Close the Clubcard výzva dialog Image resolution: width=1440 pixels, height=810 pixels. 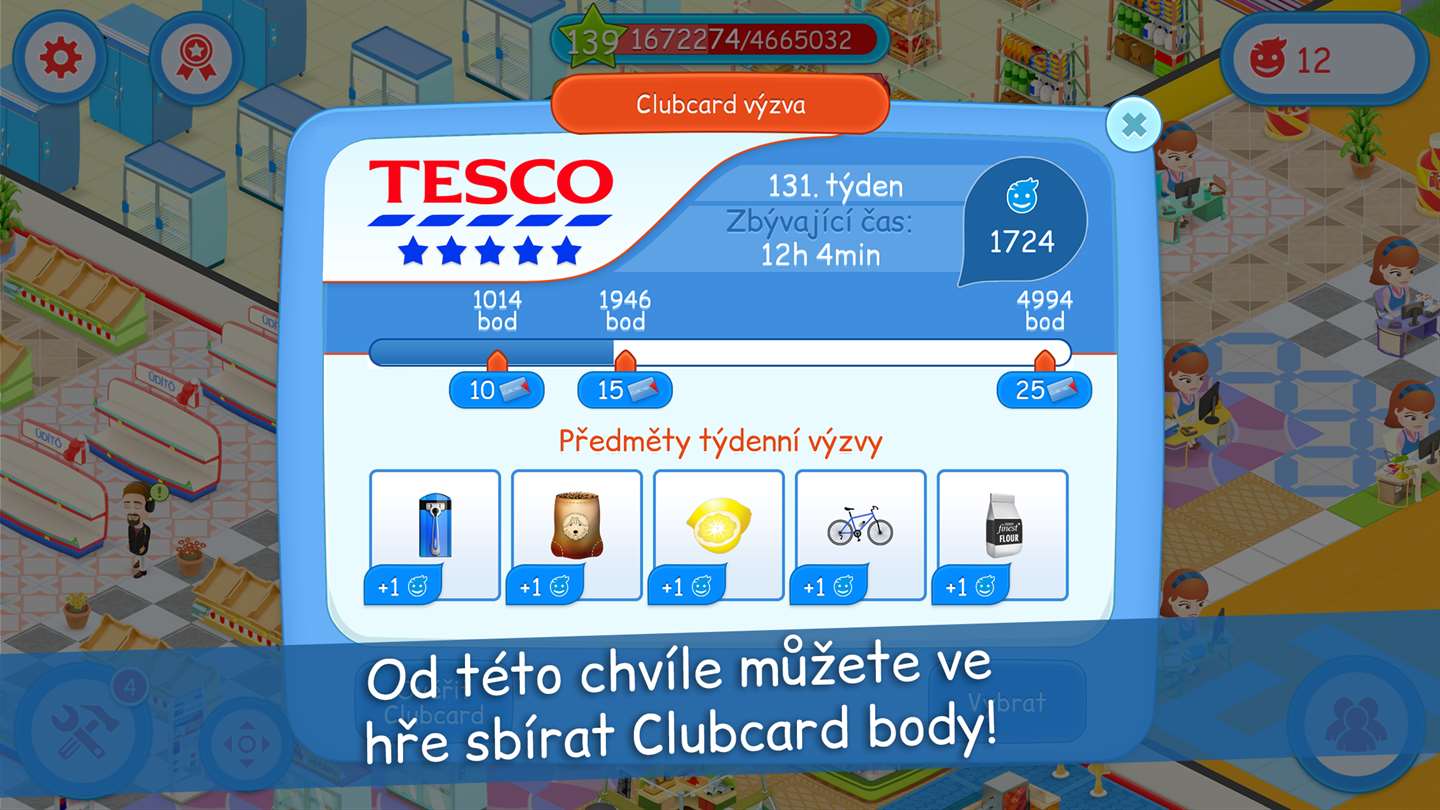click(1133, 125)
